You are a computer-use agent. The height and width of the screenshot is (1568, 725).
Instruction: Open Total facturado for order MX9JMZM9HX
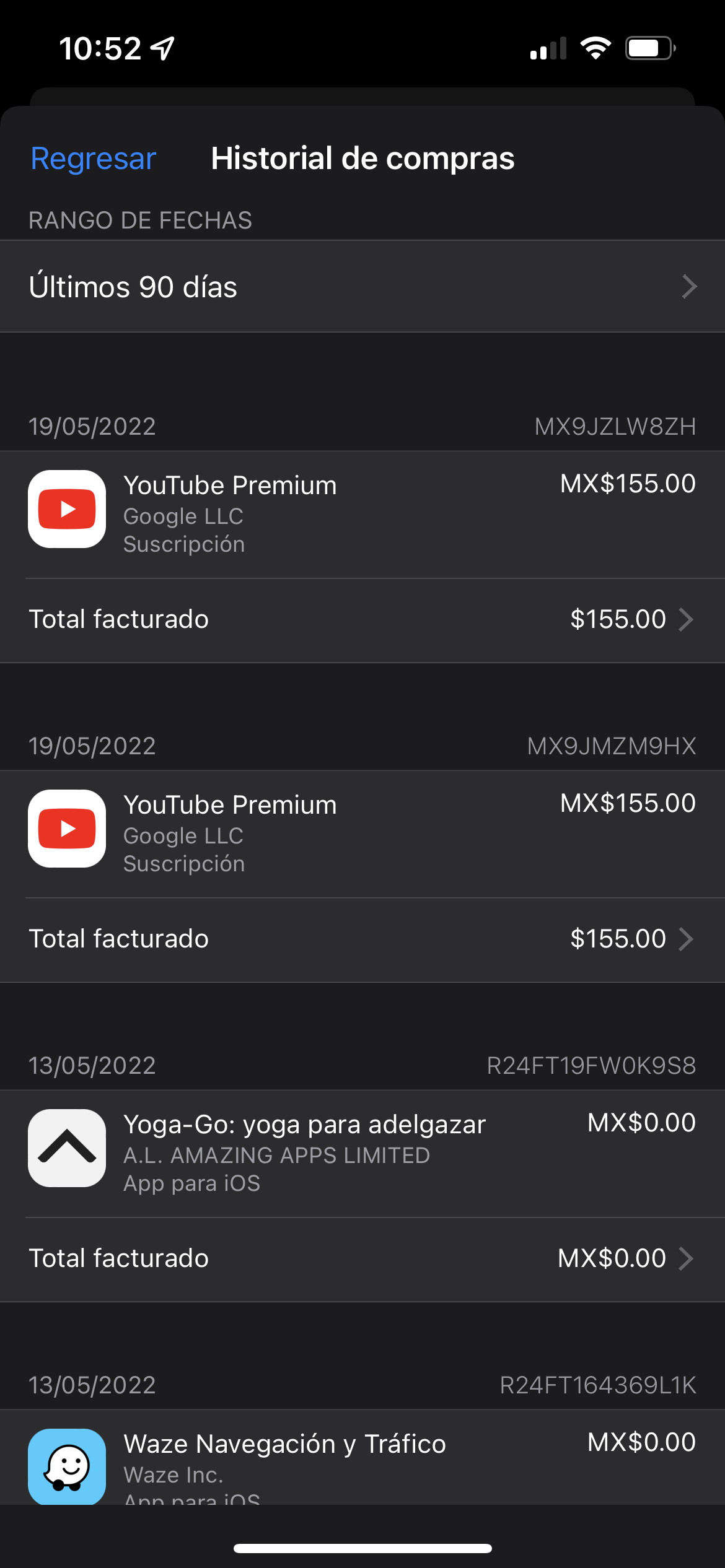tap(362, 939)
